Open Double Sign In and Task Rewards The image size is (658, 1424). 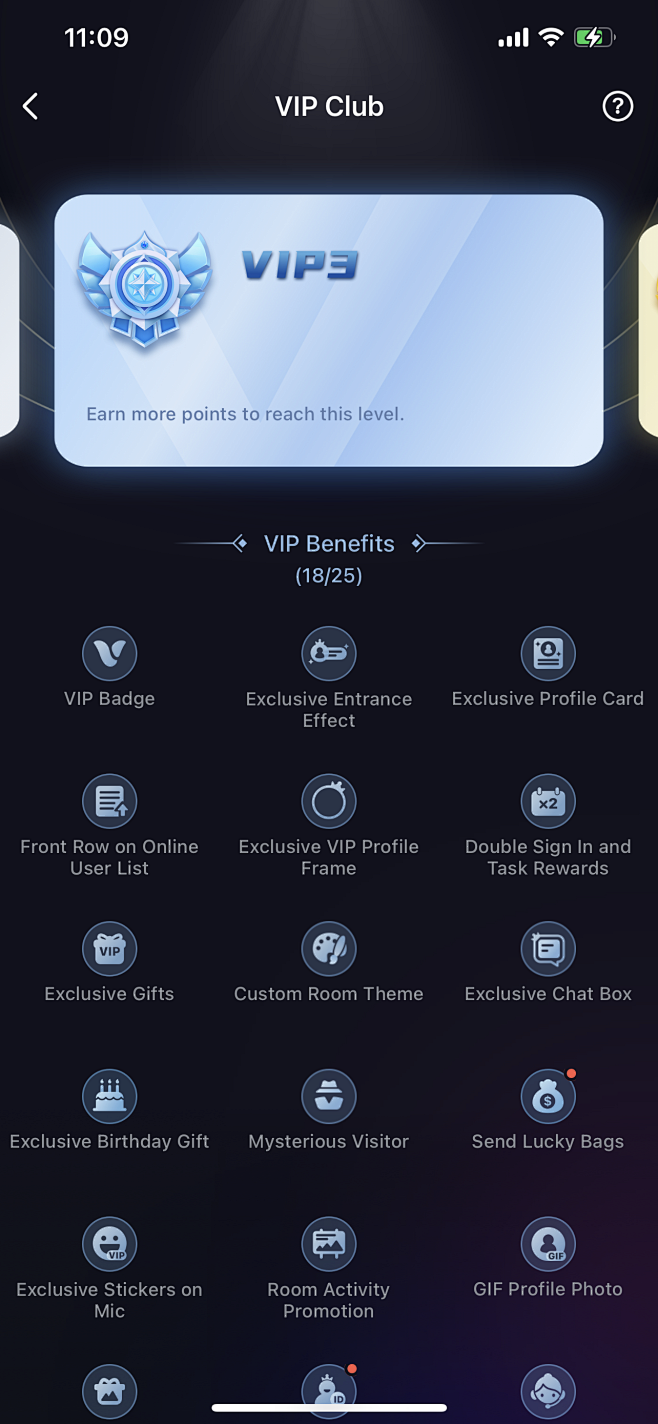tap(548, 802)
